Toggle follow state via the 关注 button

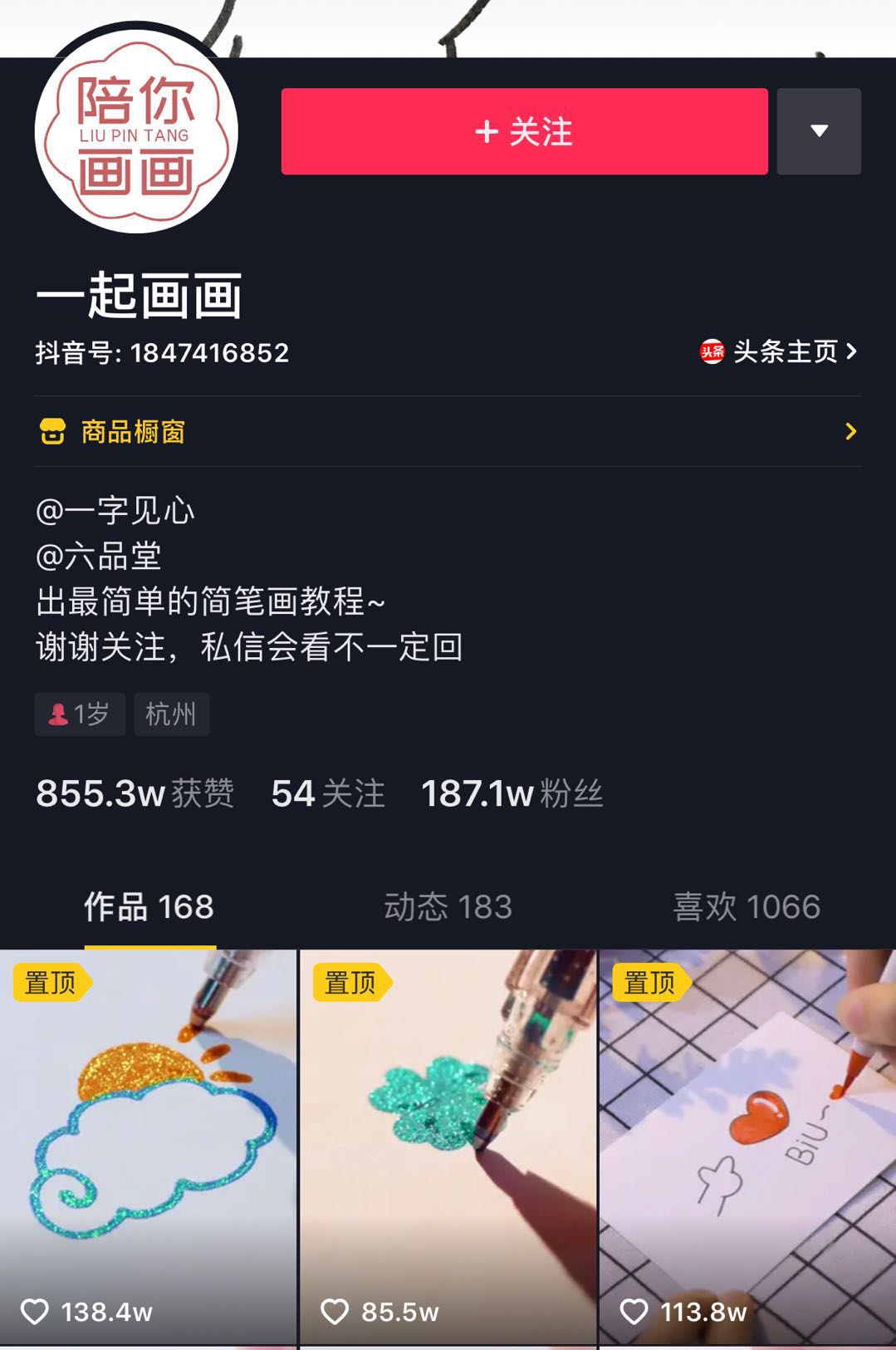click(x=524, y=131)
